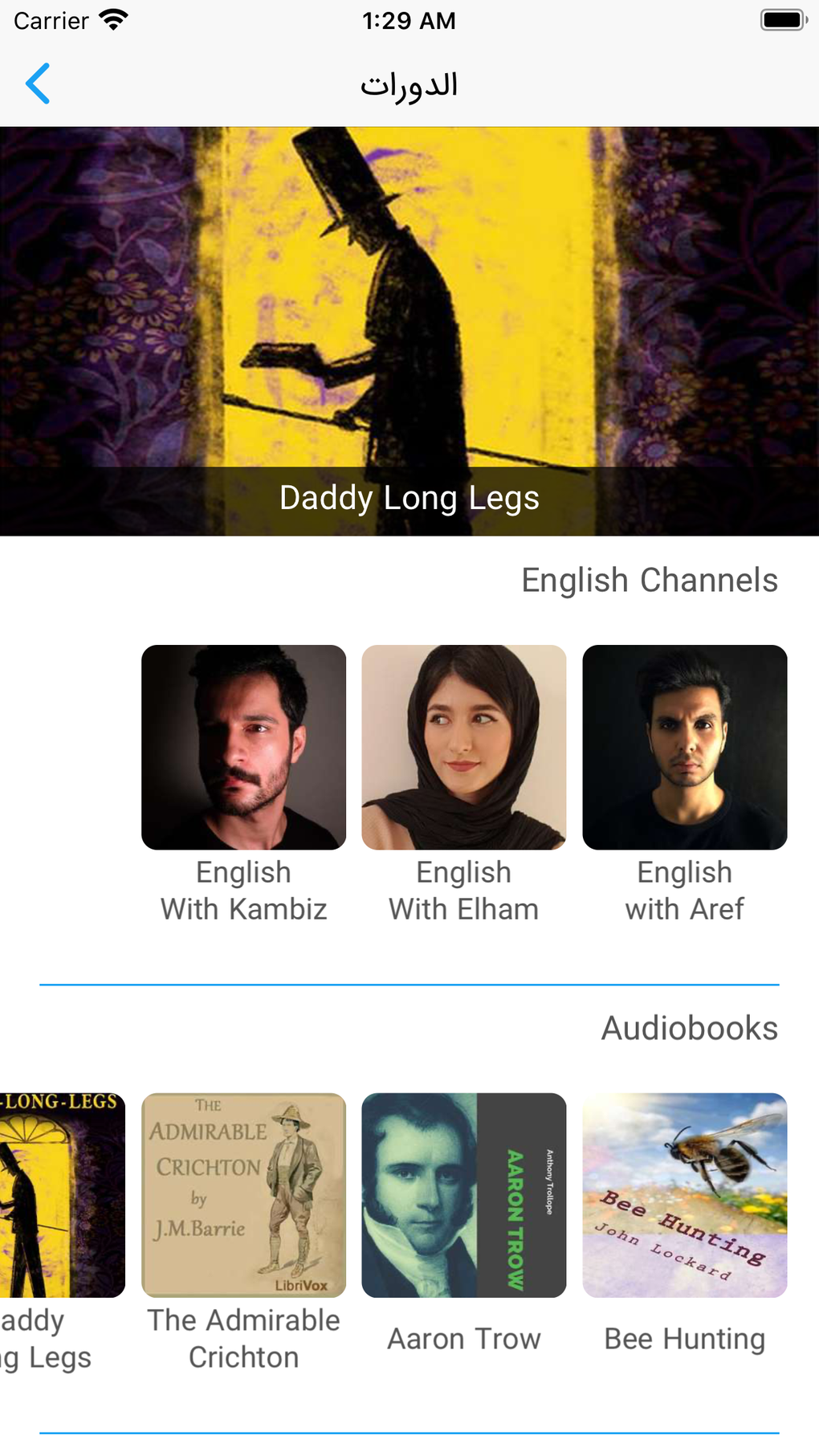Tap the الدورات title in the navigation bar

tap(409, 84)
